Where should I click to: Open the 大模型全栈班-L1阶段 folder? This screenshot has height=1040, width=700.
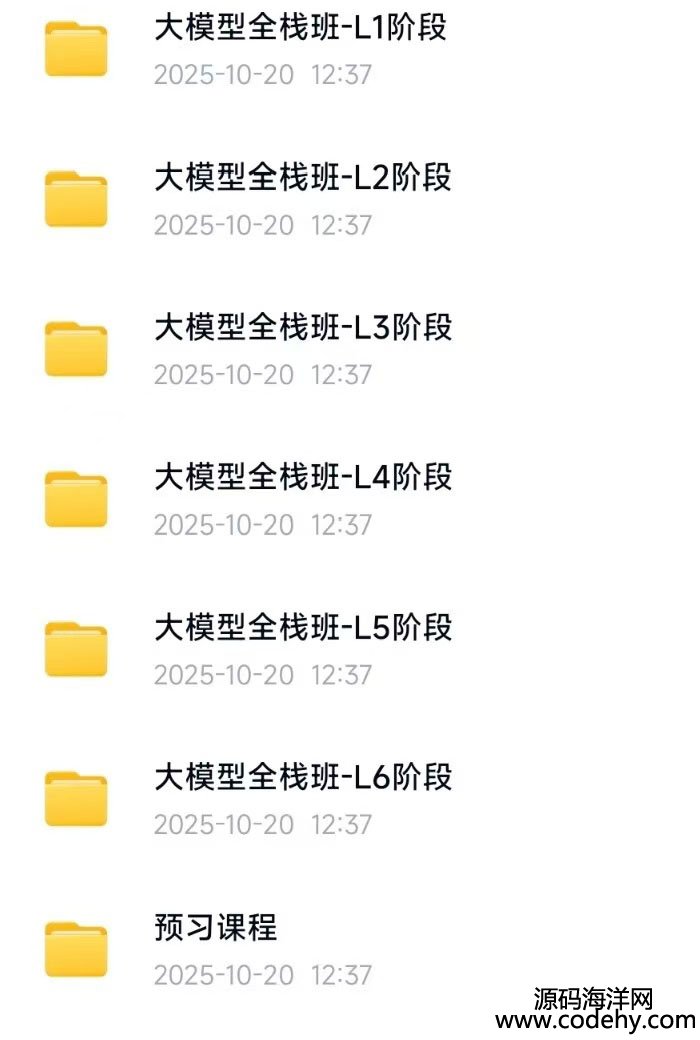click(x=300, y=28)
